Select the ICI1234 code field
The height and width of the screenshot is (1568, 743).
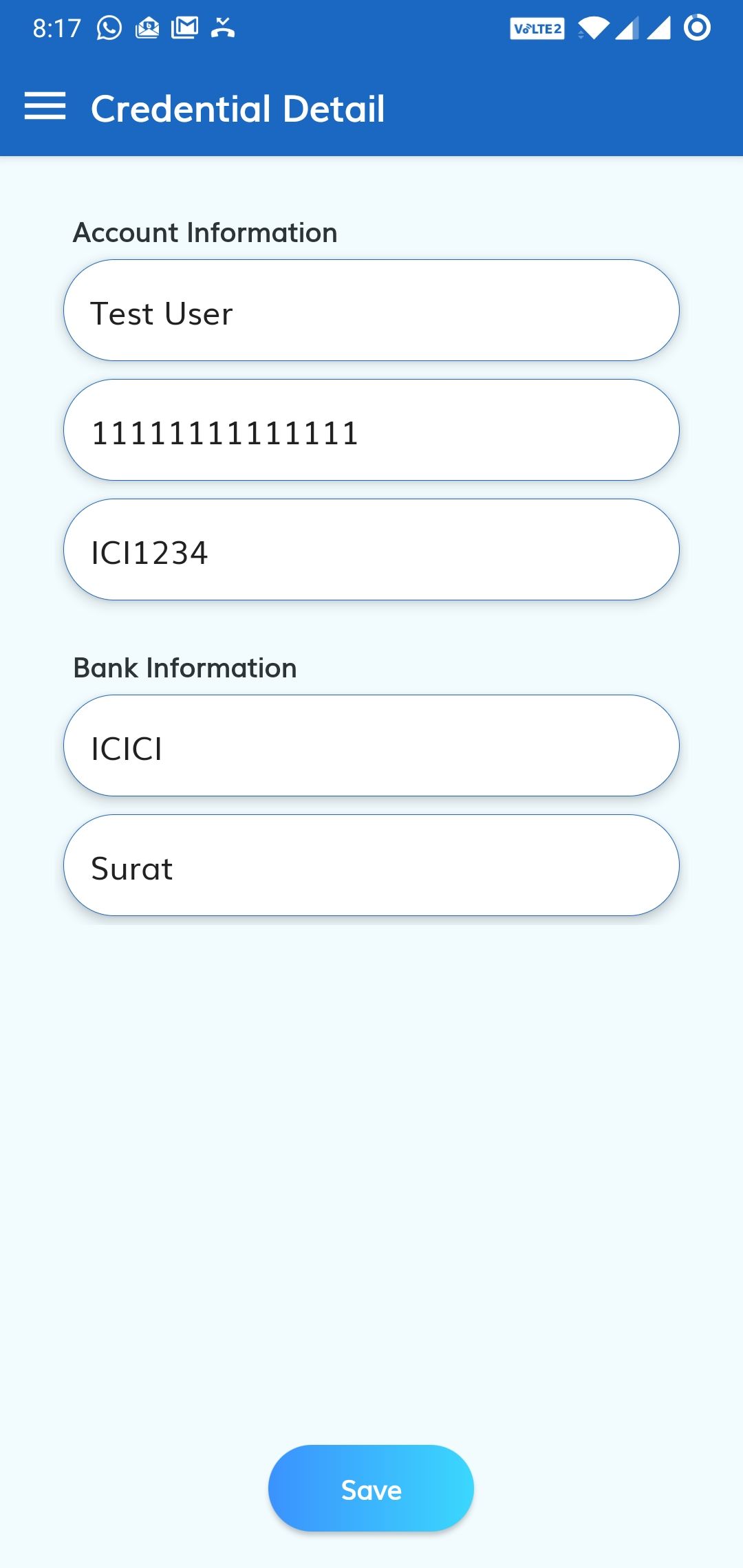tap(371, 549)
